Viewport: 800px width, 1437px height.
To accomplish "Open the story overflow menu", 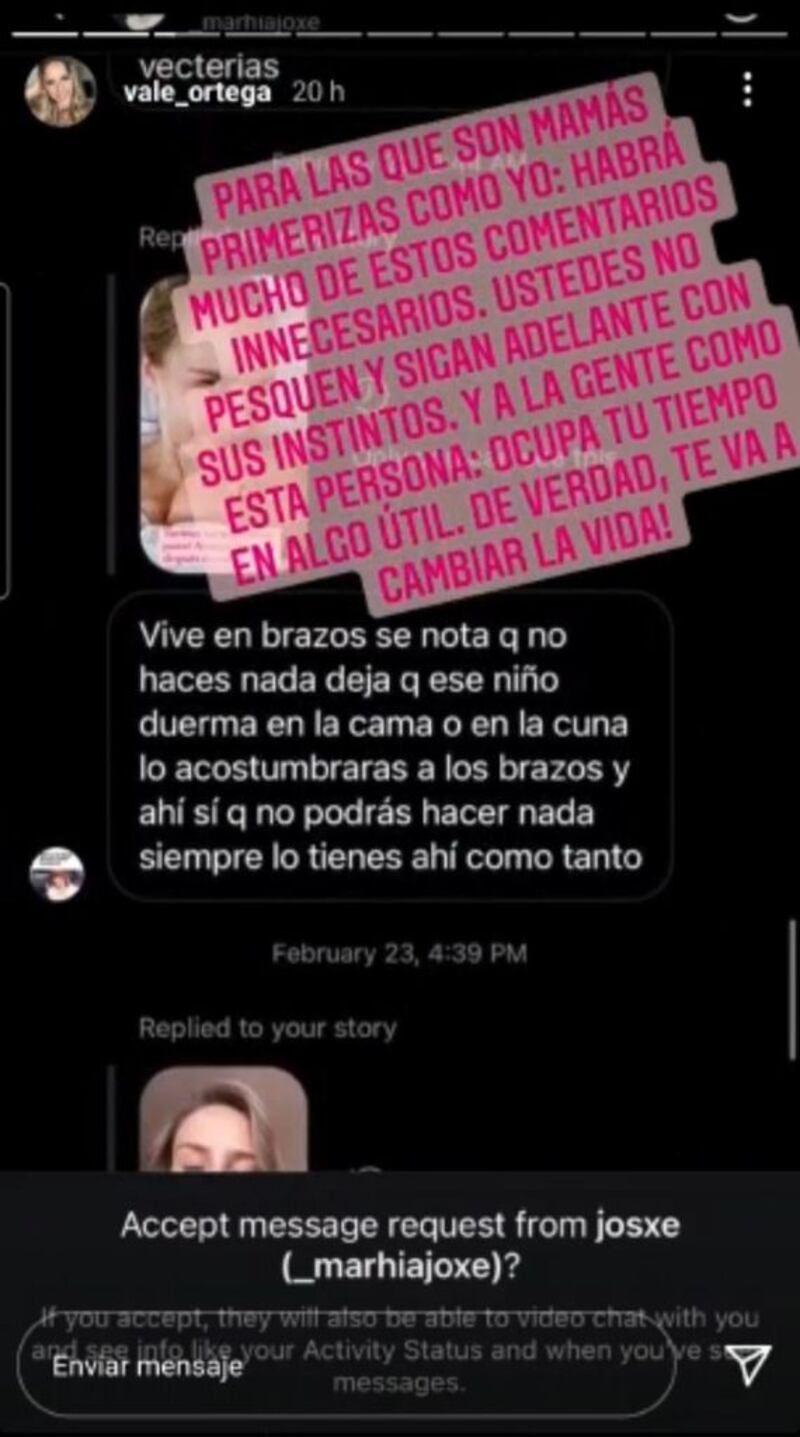I will 747,89.
